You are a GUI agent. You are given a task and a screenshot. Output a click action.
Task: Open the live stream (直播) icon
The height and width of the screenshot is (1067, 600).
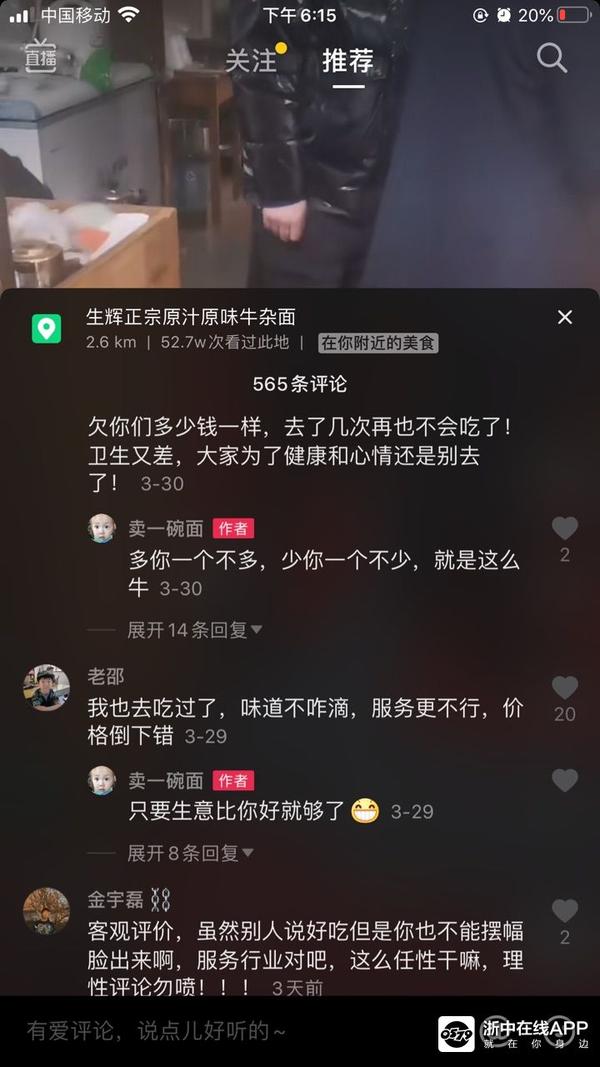41,57
